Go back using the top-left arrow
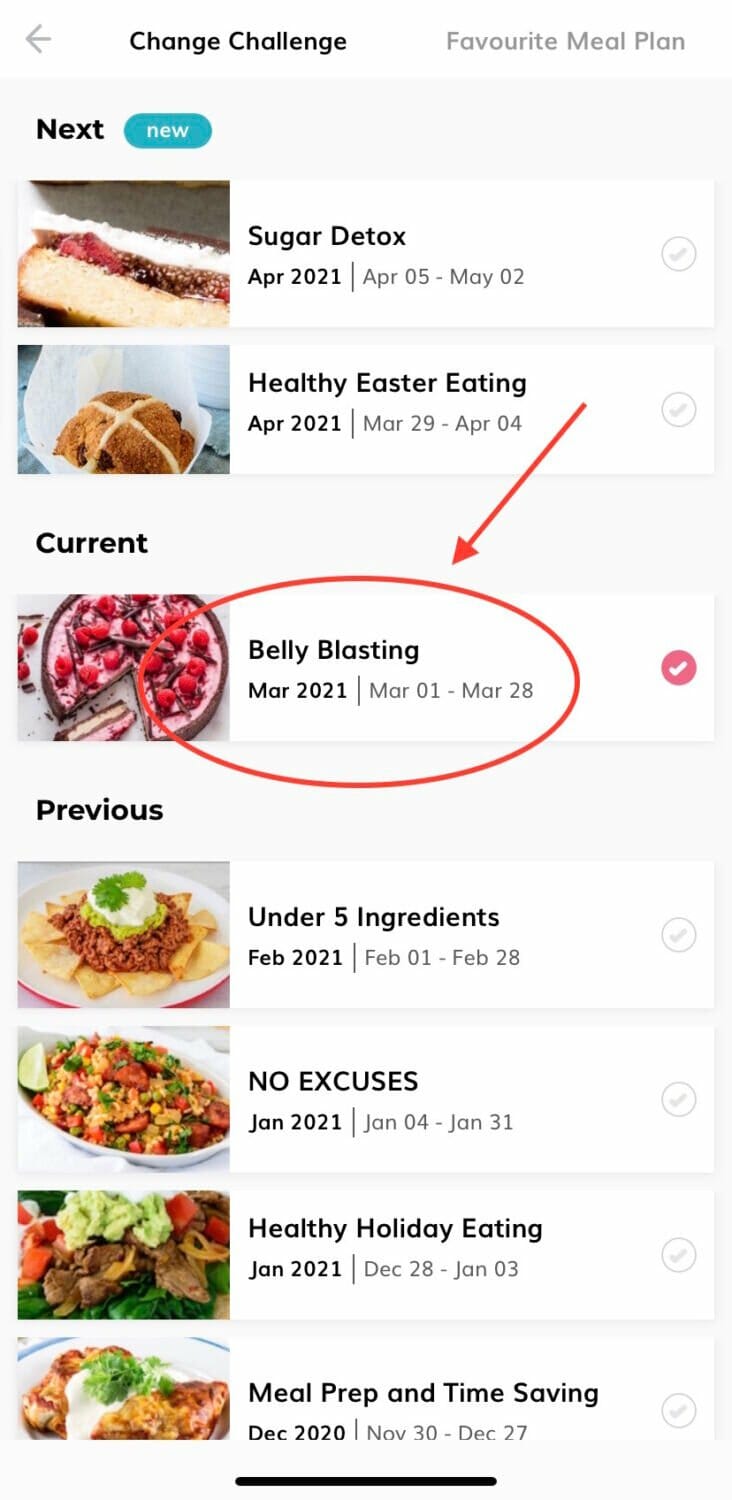This screenshot has height=1500, width=732. click(x=38, y=40)
